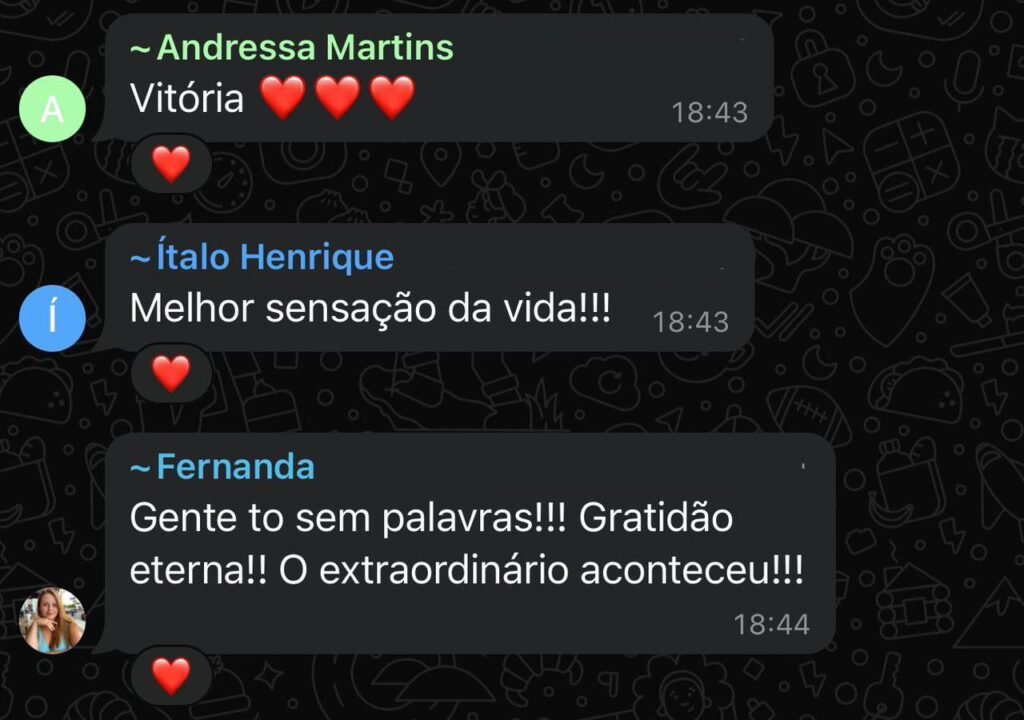This screenshot has height=720, width=1024.
Task: View heart reaction under Fernanda's message
Action: point(171,676)
